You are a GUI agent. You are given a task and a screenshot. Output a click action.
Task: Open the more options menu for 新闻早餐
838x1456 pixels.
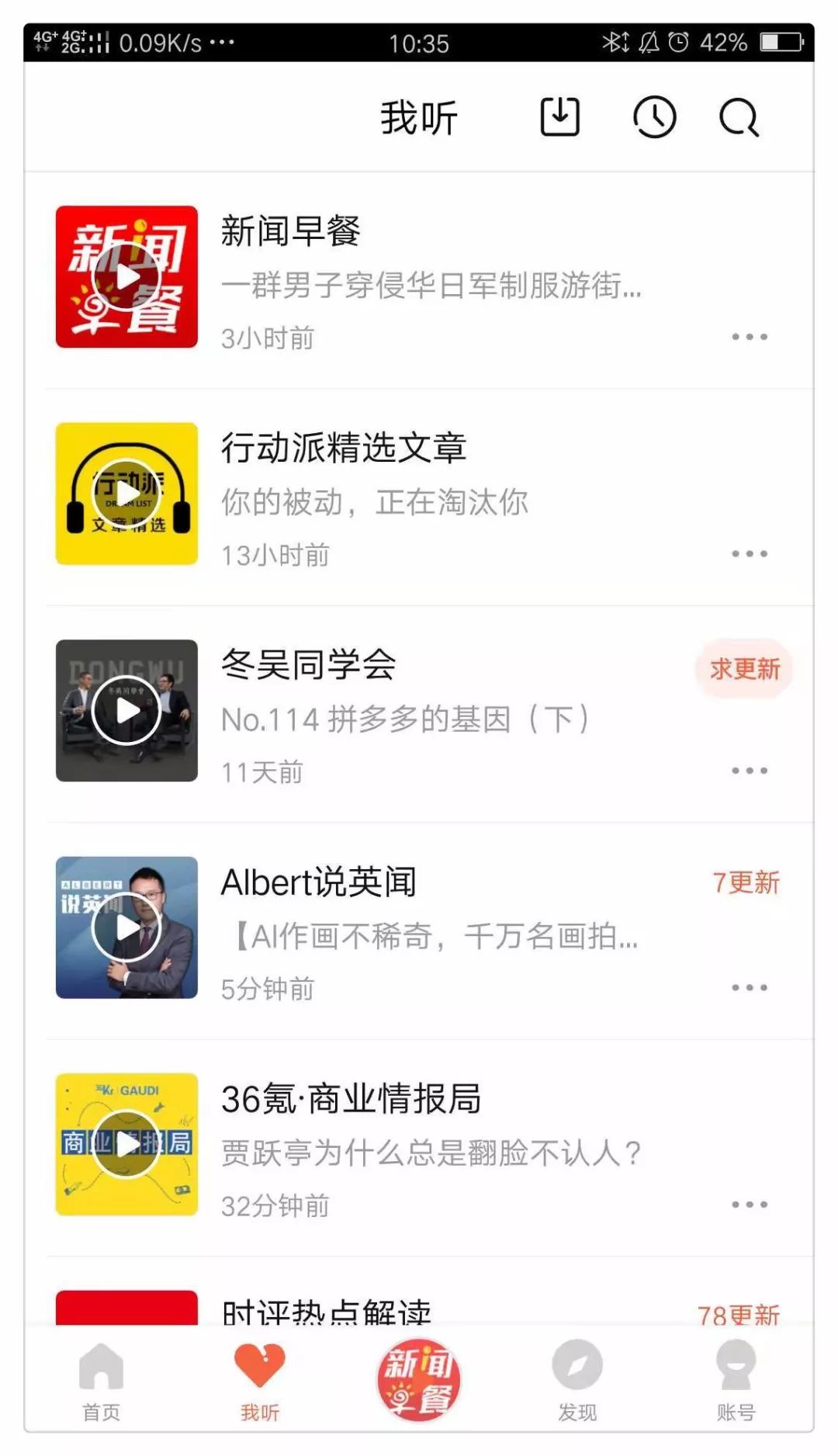[747, 336]
